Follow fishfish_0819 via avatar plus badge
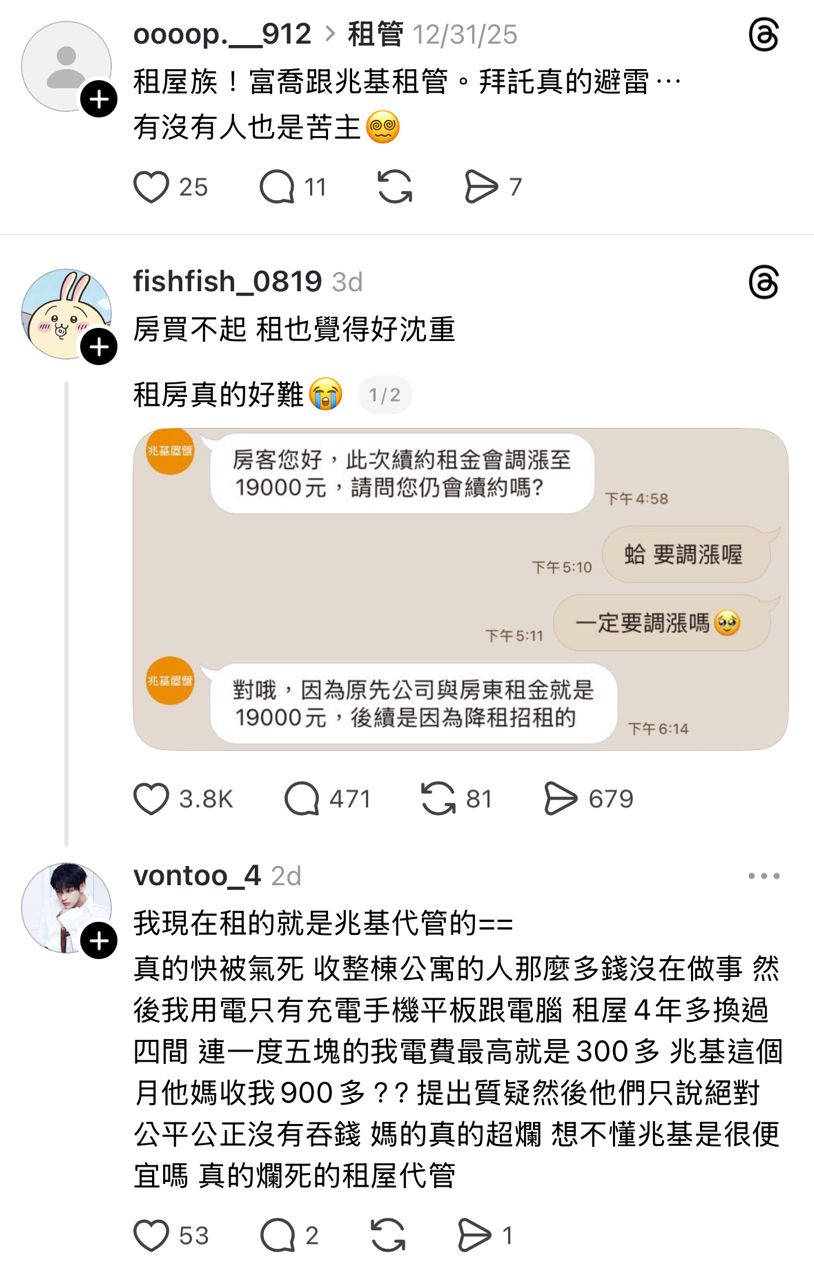Image resolution: width=814 pixels, height=1280 pixels. pos(98,347)
